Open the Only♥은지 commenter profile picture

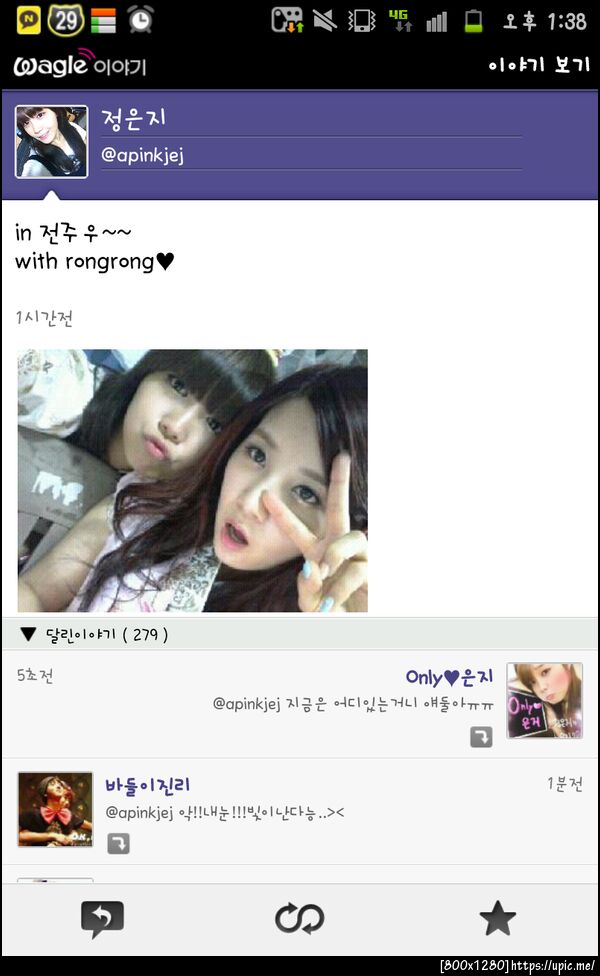tap(544, 700)
